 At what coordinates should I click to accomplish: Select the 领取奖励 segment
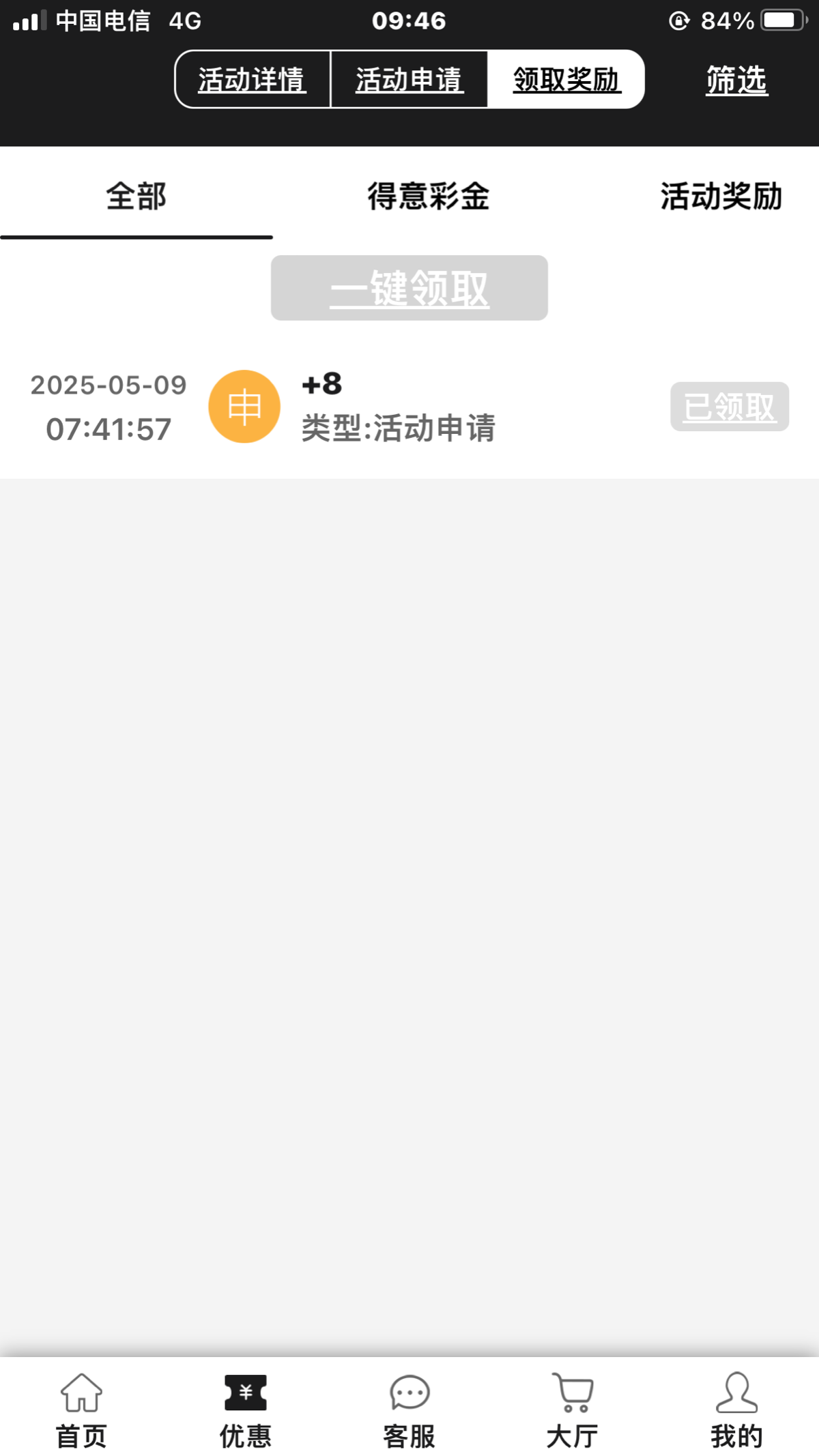pyautogui.click(x=566, y=79)
